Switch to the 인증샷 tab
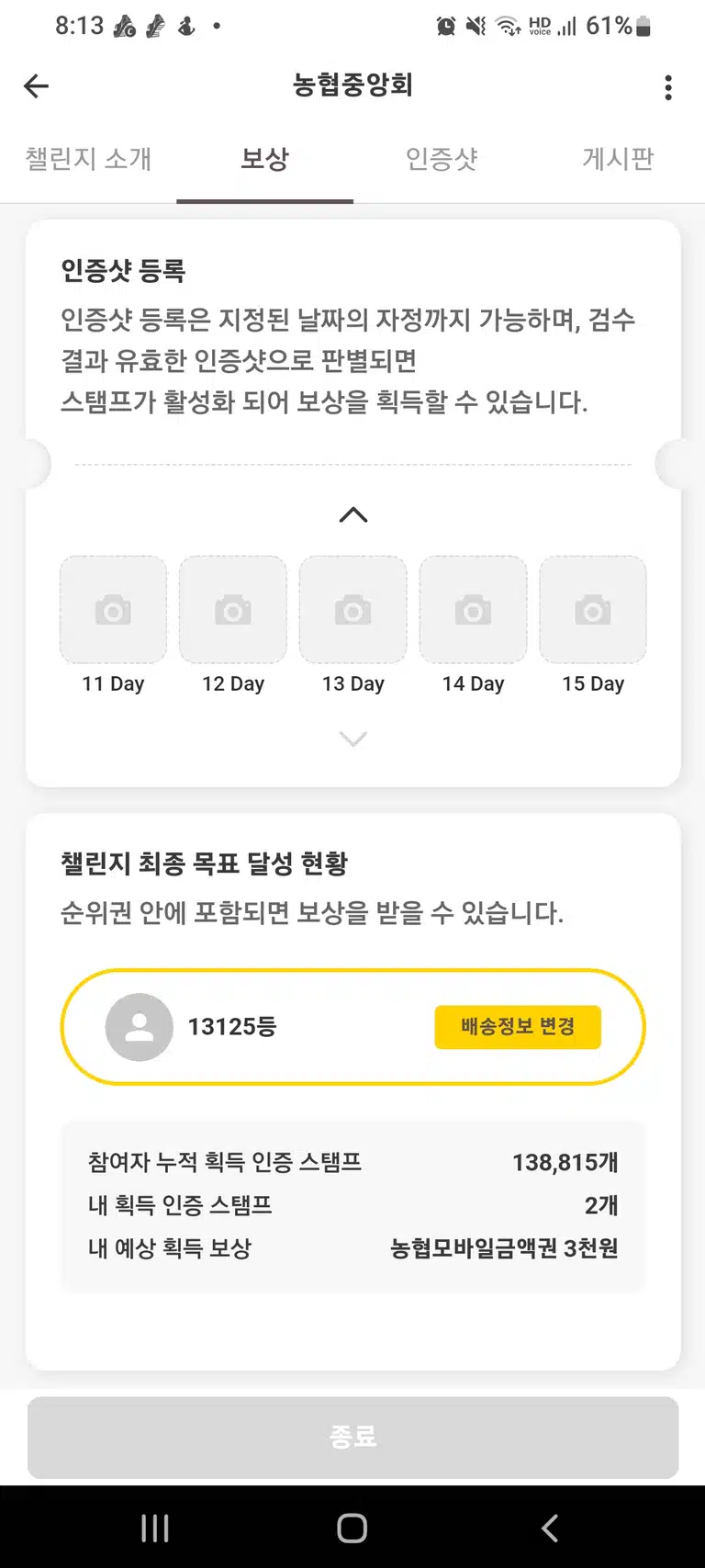This screenshot has height=1568, width=705. (x=442, y=159)
